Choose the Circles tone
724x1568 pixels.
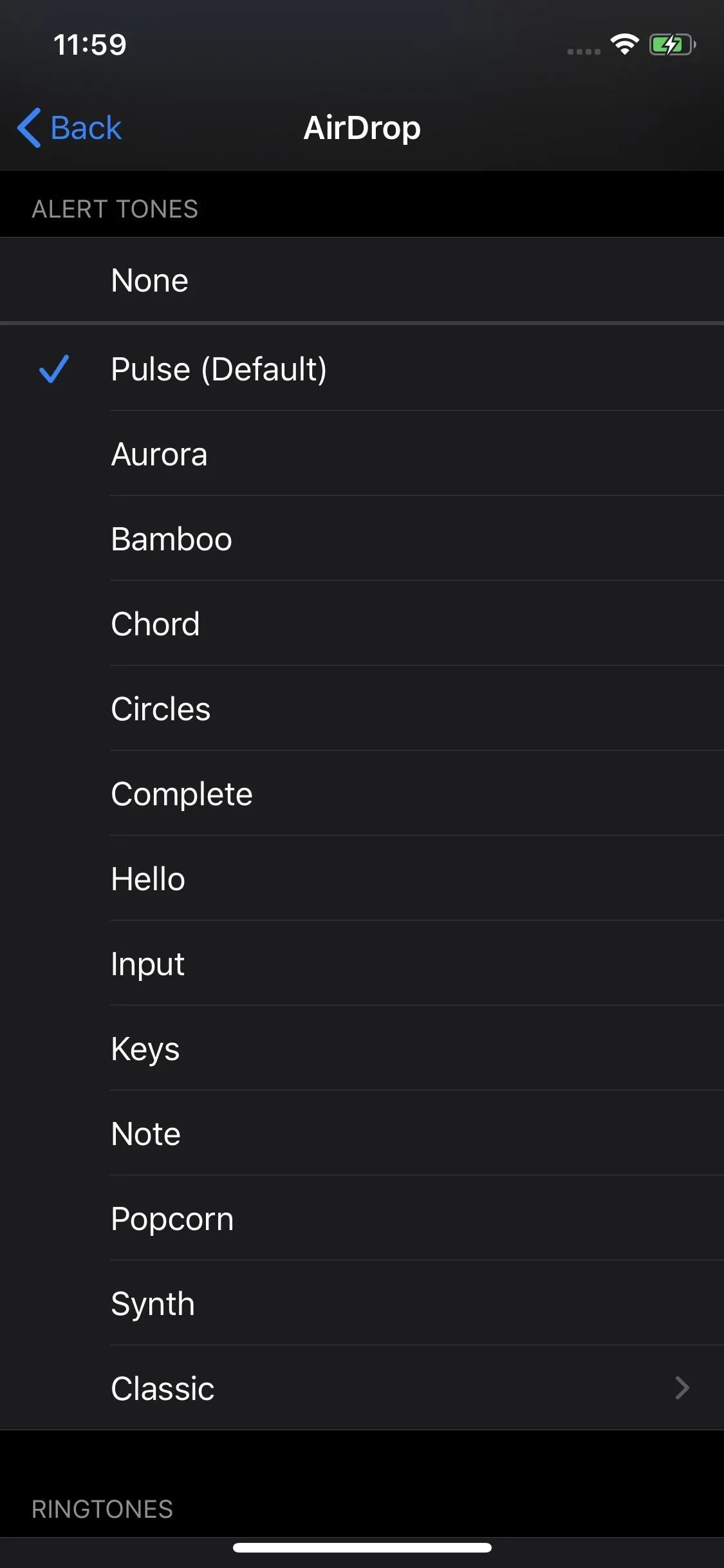362,709
